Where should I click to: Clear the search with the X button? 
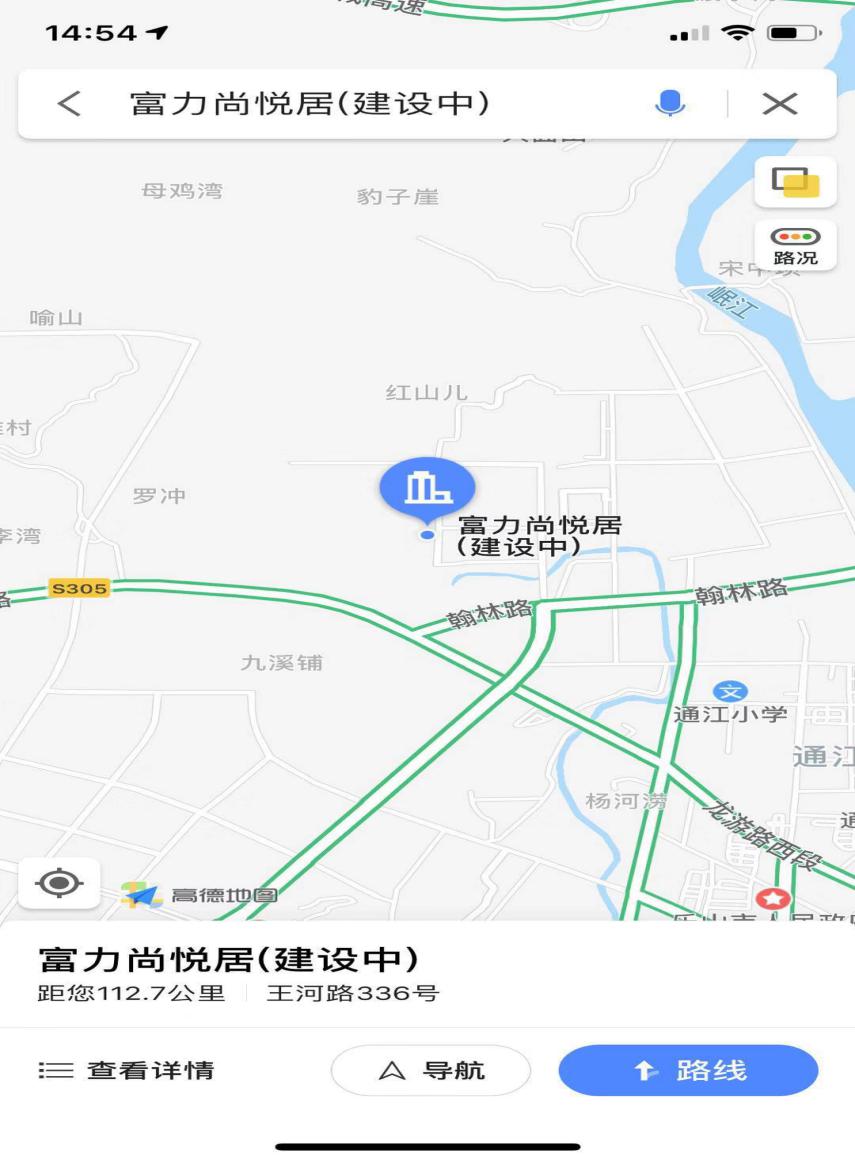tap(779, 103)
